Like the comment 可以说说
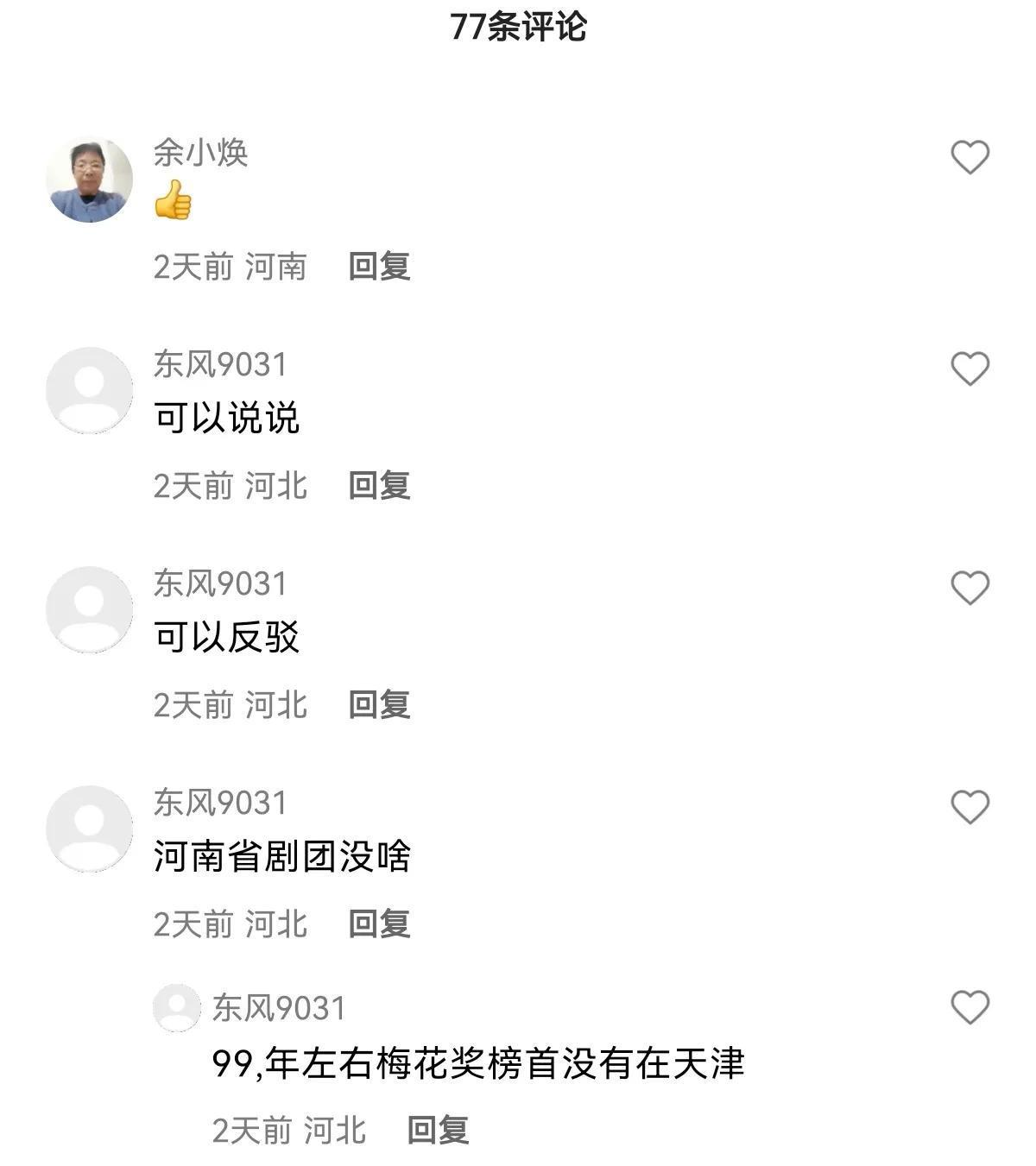1036x1166 pixels. click(x=970, y=369)
